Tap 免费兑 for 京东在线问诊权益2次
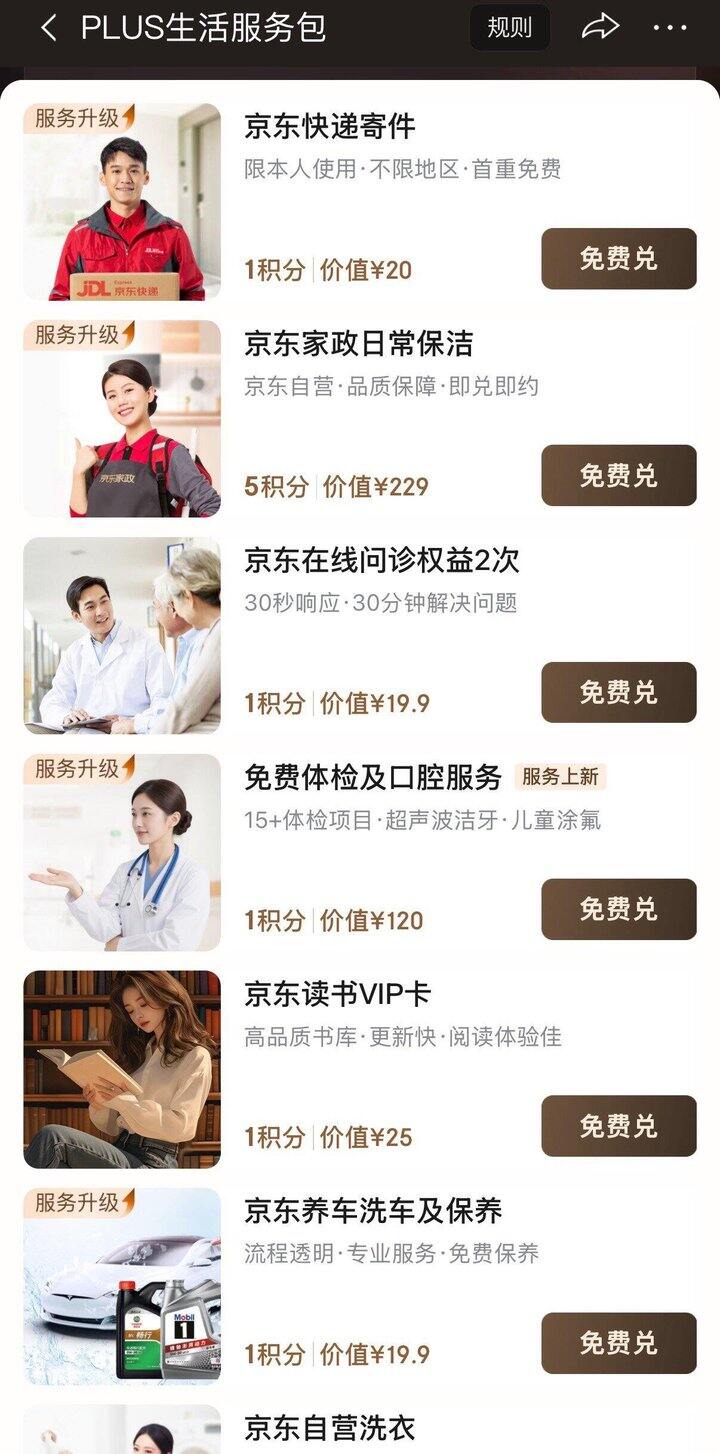Screen dimensions: 720x1454 [618, 693]
